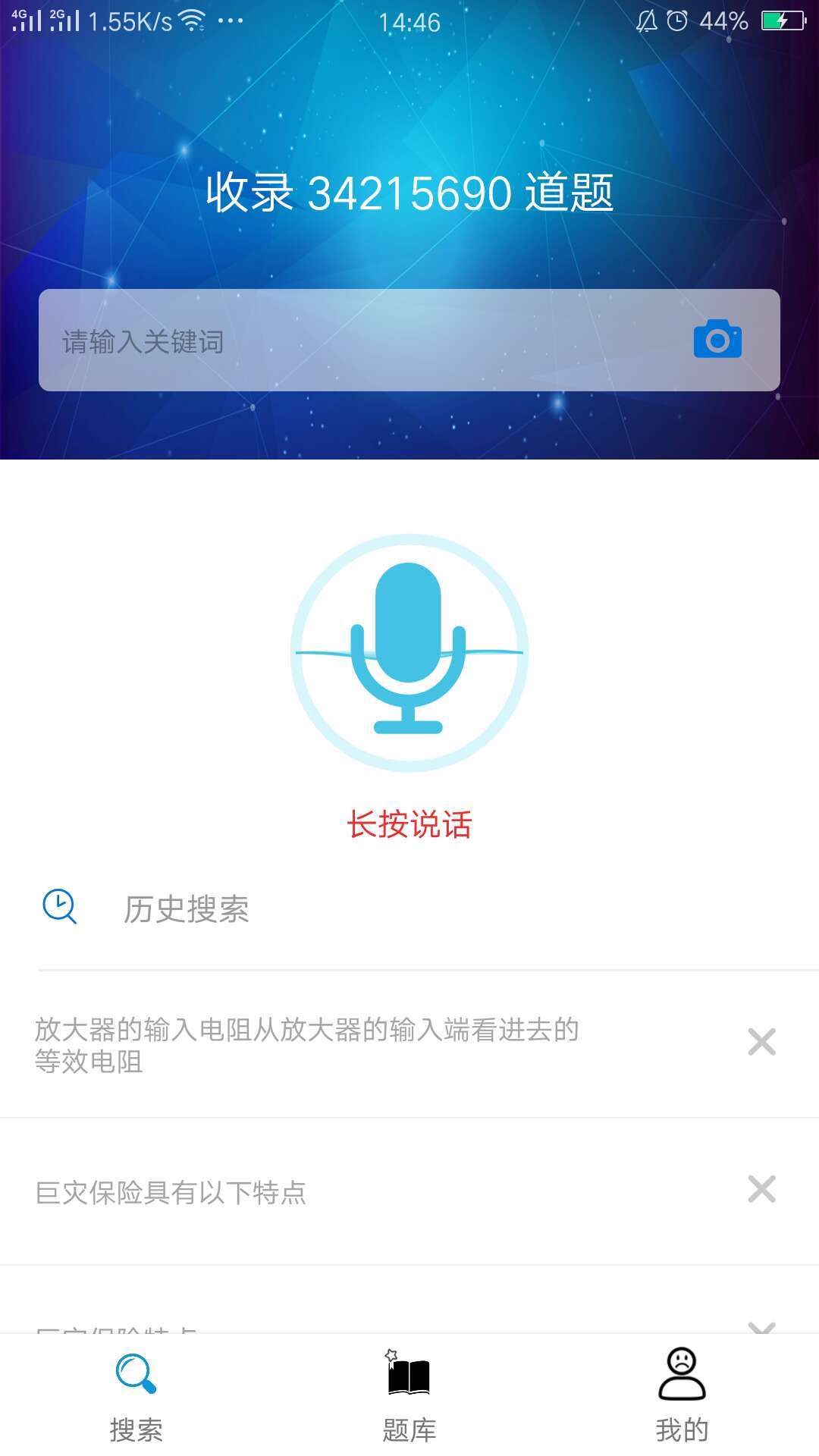This screenshot has height=1456, width=819.
Task: Check the battery charging icon in status bar
Action: point(781,22)
